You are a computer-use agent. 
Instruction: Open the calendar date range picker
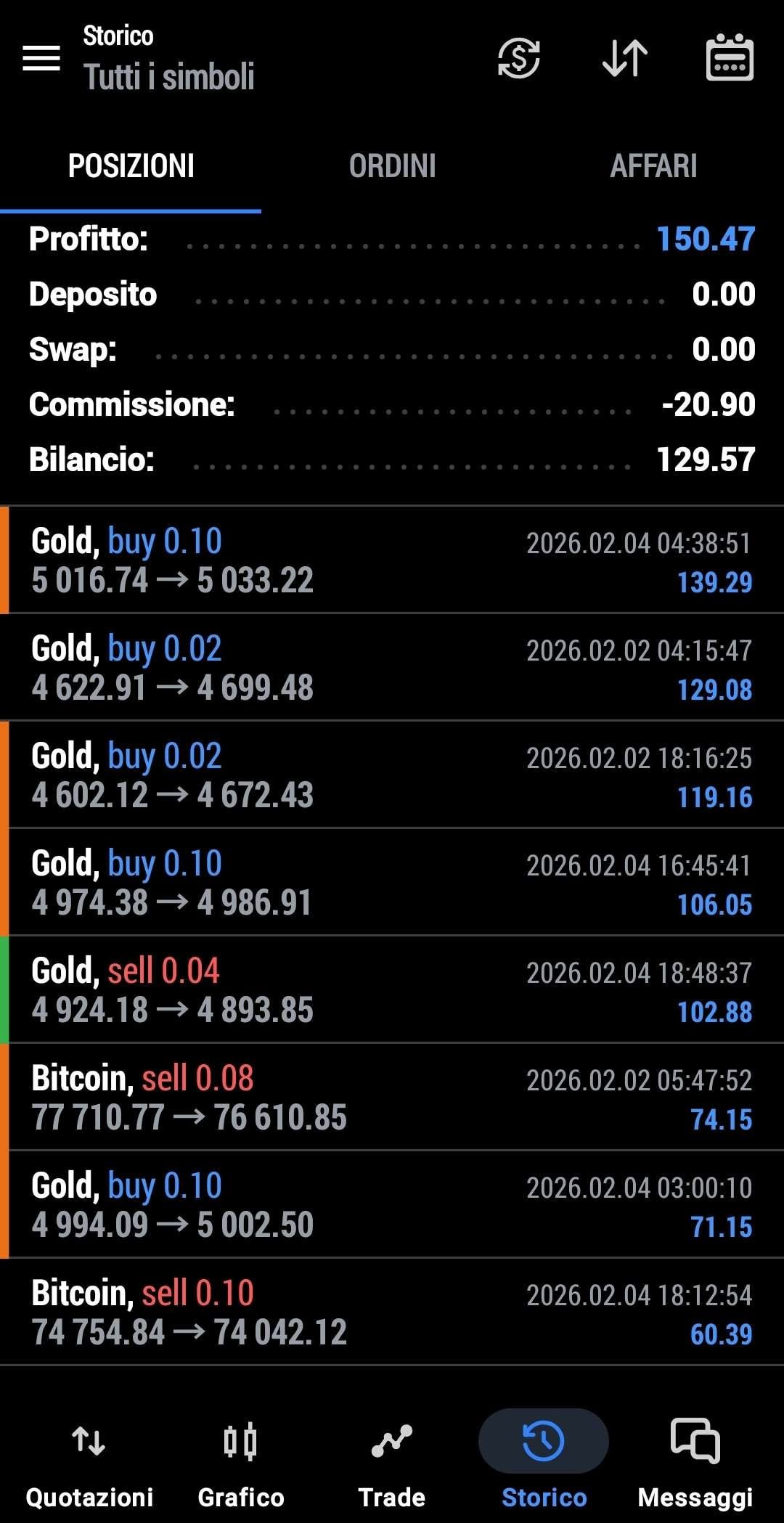click(730, 57)
